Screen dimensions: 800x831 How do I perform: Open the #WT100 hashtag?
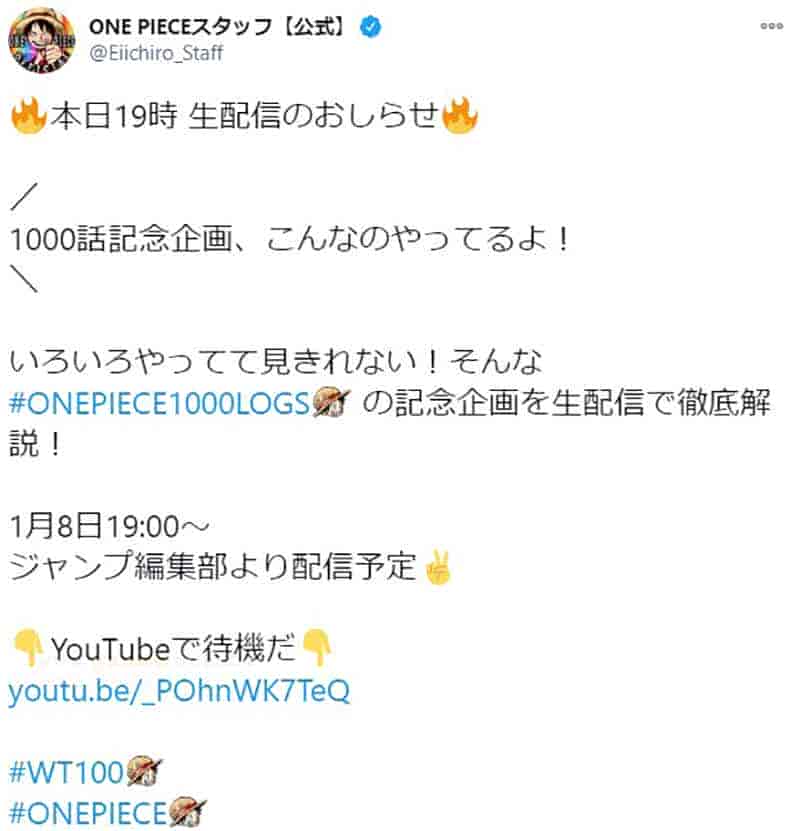click(65, 771)
